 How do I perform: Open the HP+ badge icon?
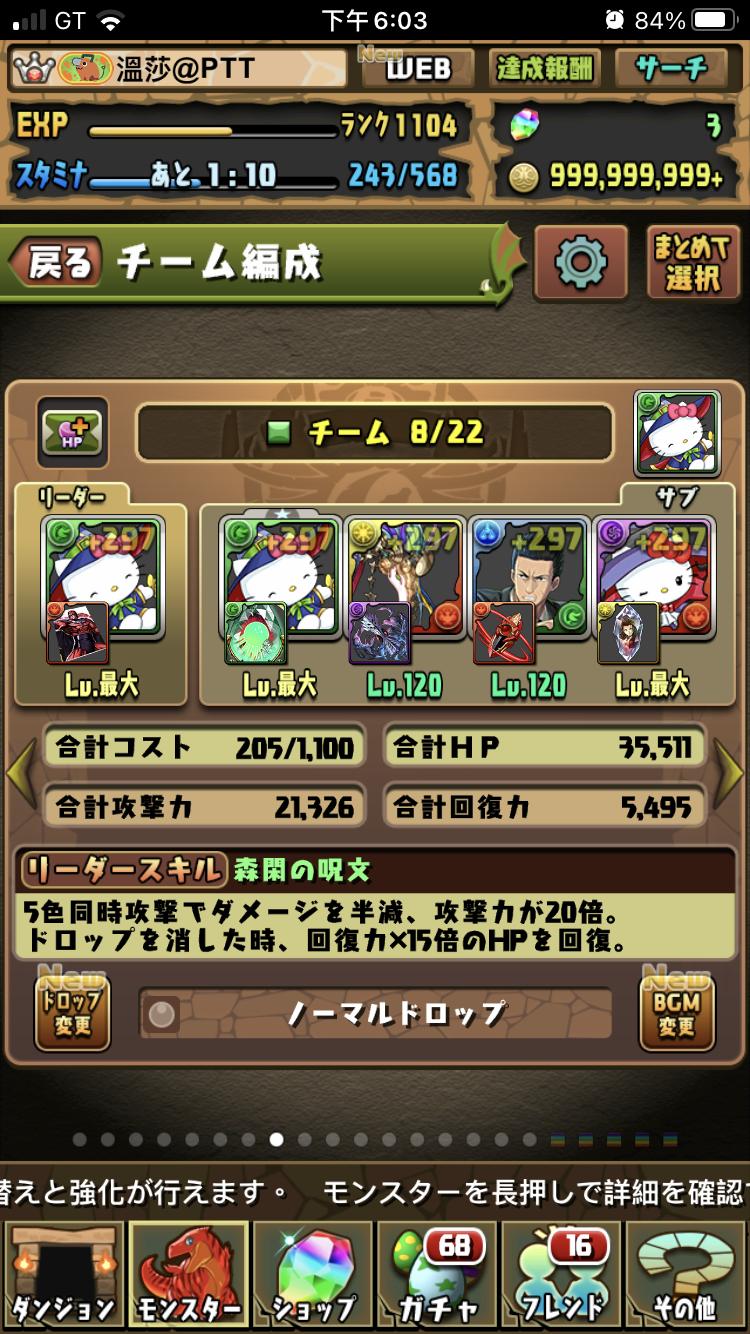click(x=72, y=432)
